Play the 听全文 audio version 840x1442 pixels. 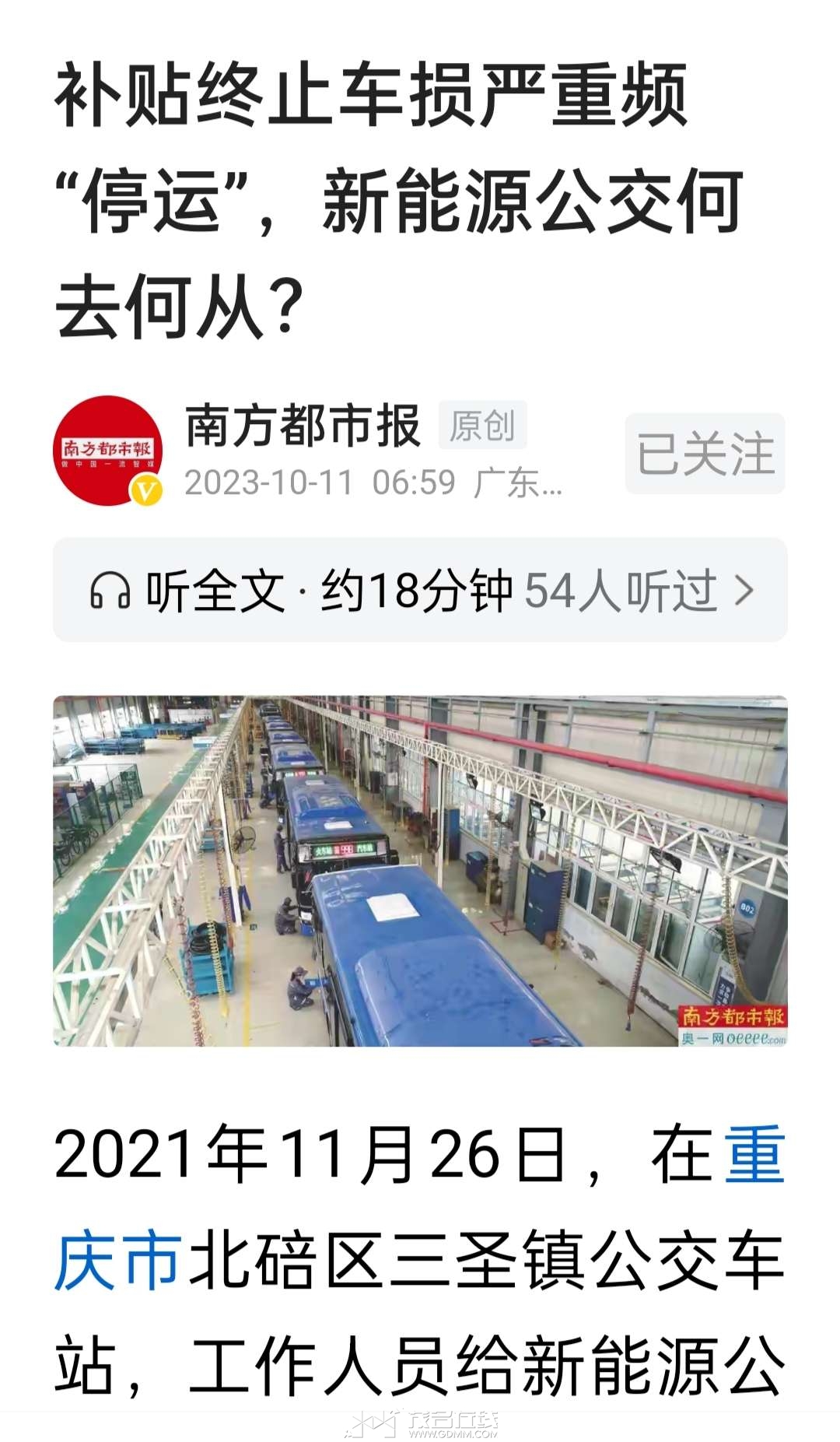419,590
